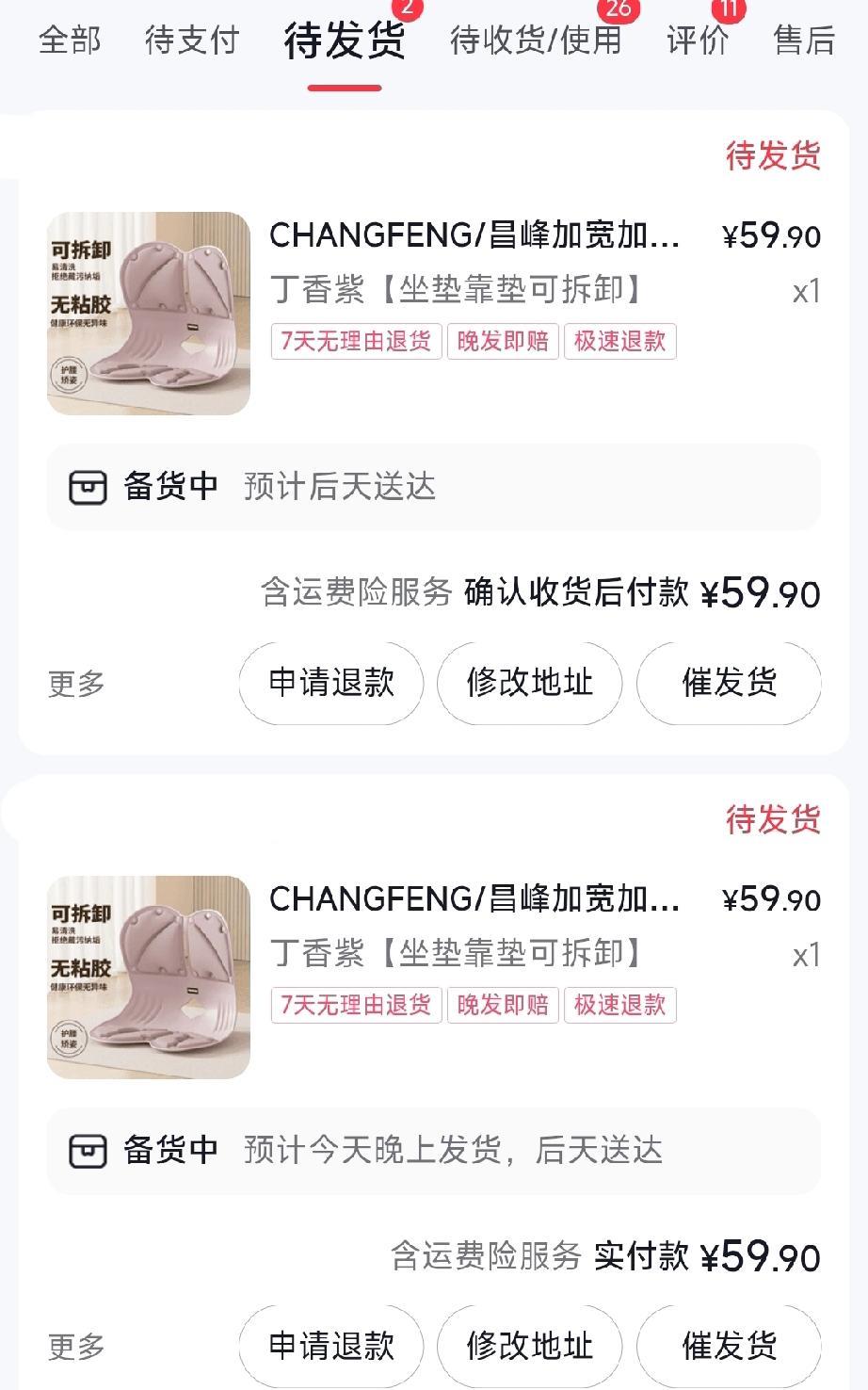
Task: Choose 申请退款 on the second order
Action: point(331,1346)
